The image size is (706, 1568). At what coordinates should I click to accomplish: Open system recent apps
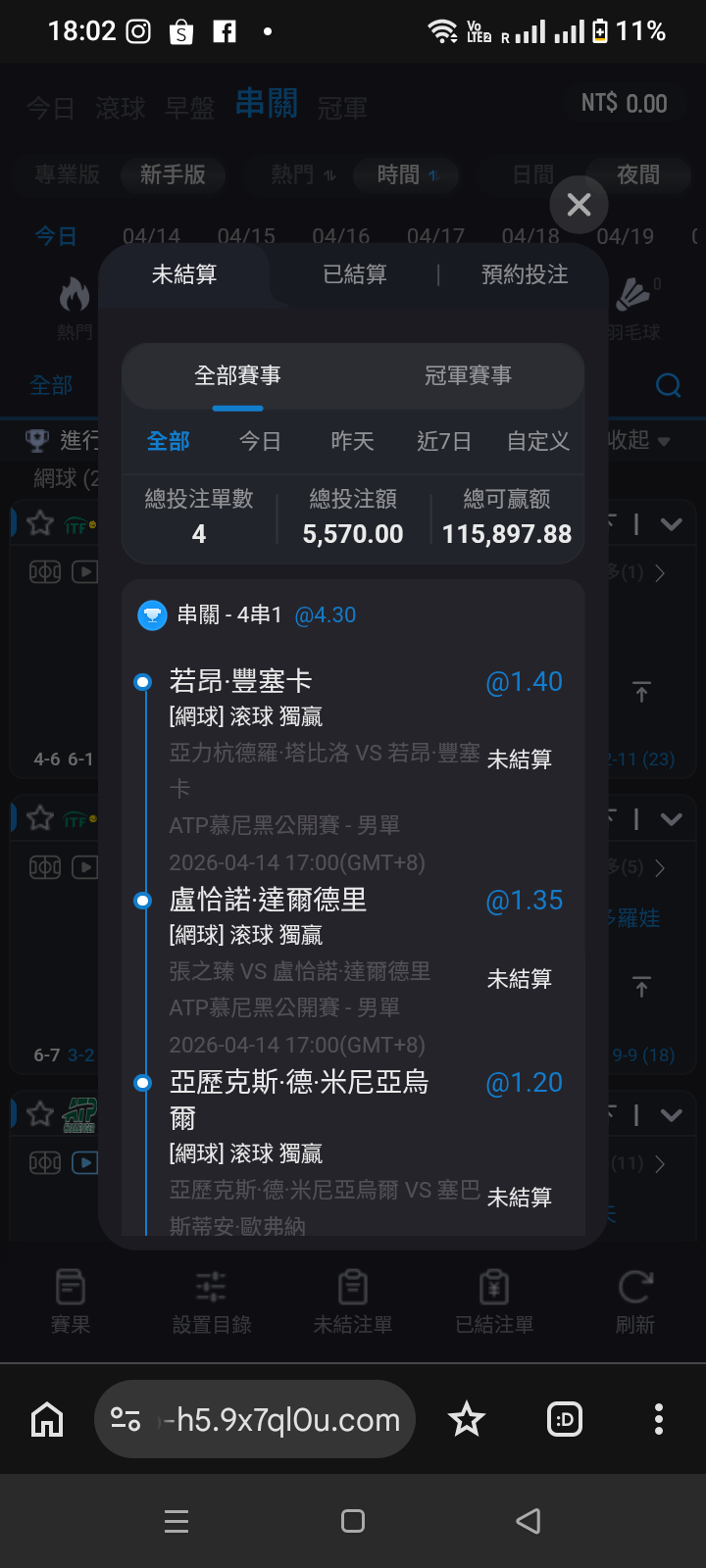(176, 1521)
